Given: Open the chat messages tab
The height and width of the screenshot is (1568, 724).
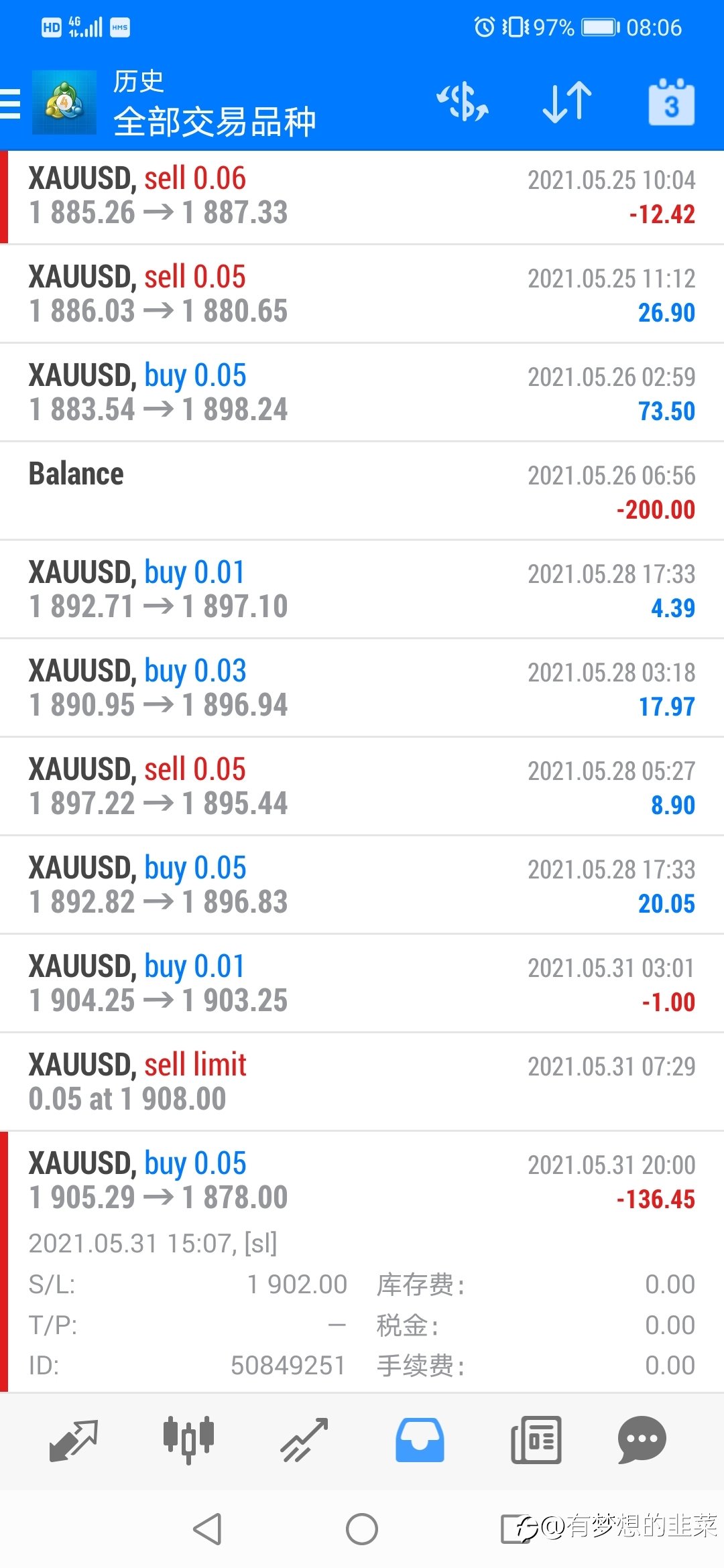Looking at the screenshot, I should (642, 1439).
